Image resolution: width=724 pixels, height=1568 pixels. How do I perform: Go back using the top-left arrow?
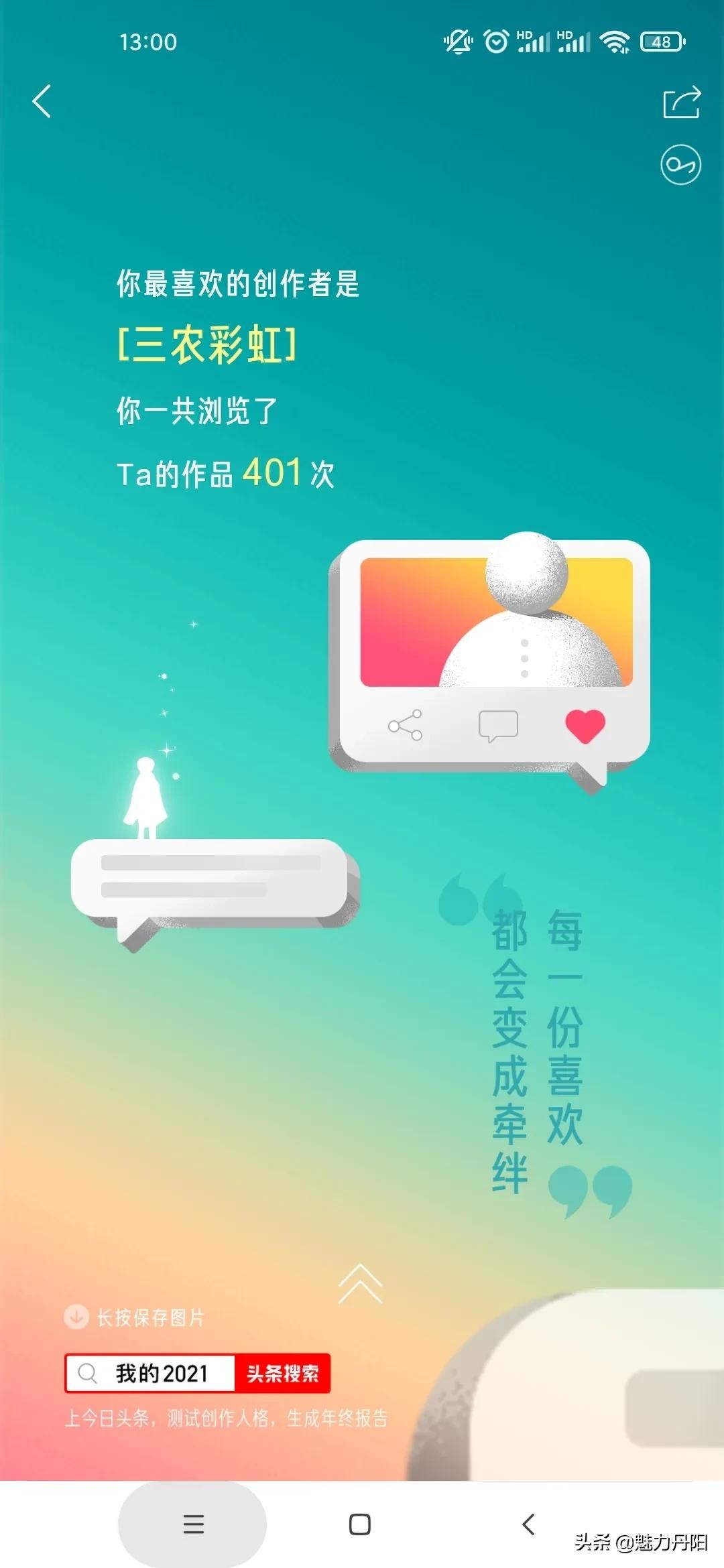[42, 102]
